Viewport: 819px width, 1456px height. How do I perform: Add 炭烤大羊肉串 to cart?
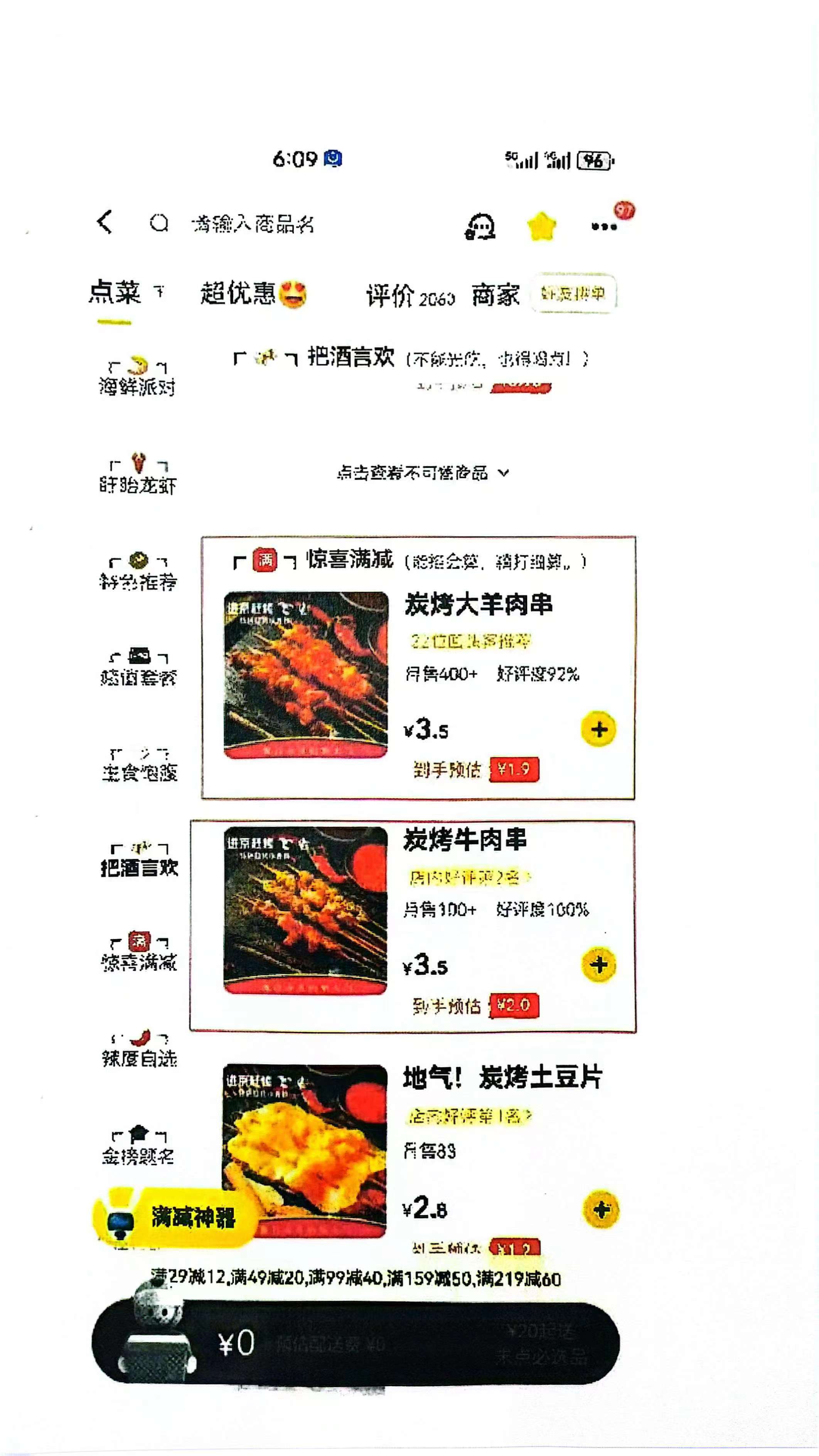point(599,729)
